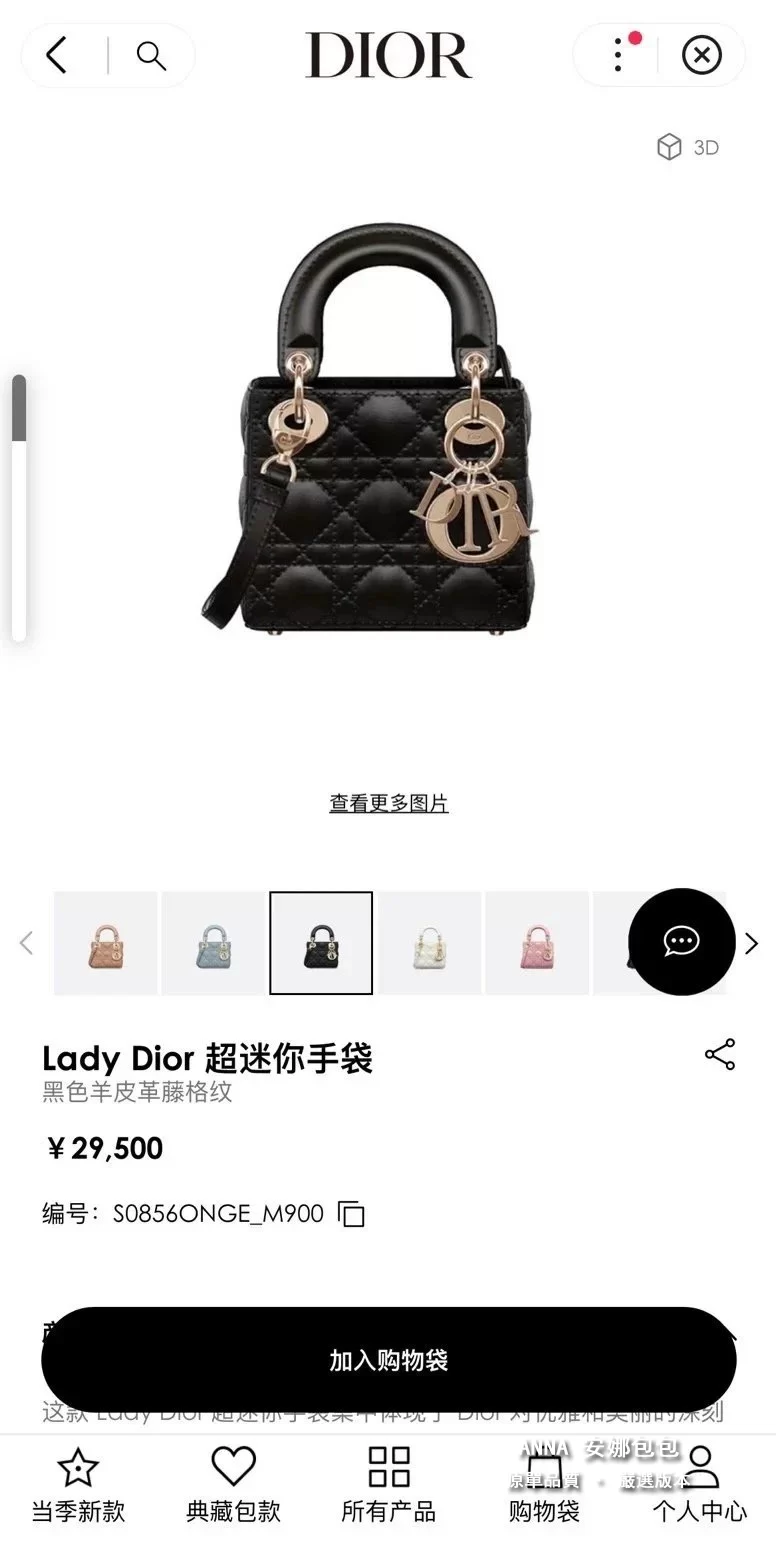This screenshot has height=1563, width=776.
Task: Select the white bag color thumbnail
Action: coord(429,943)
